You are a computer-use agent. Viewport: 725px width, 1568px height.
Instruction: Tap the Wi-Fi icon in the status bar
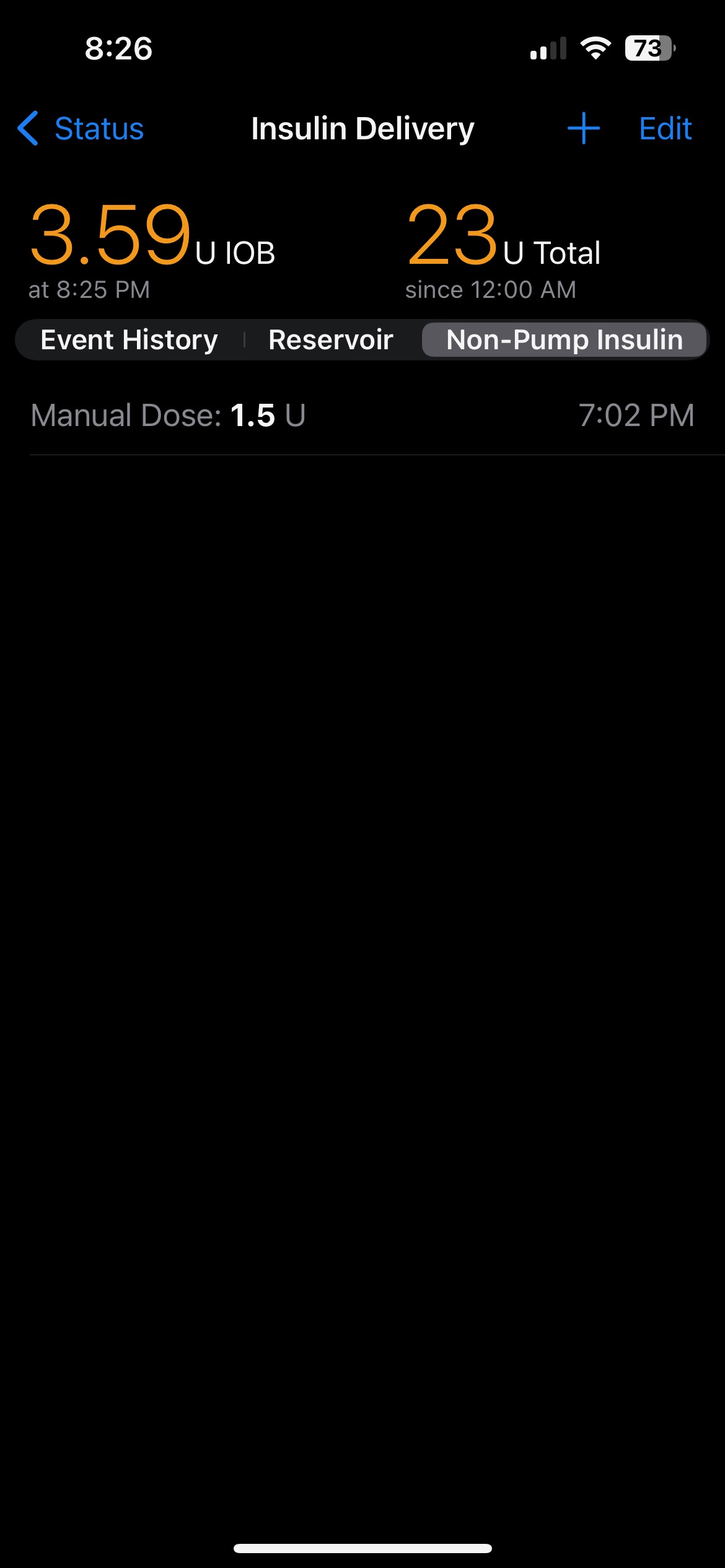pos(595,48)
